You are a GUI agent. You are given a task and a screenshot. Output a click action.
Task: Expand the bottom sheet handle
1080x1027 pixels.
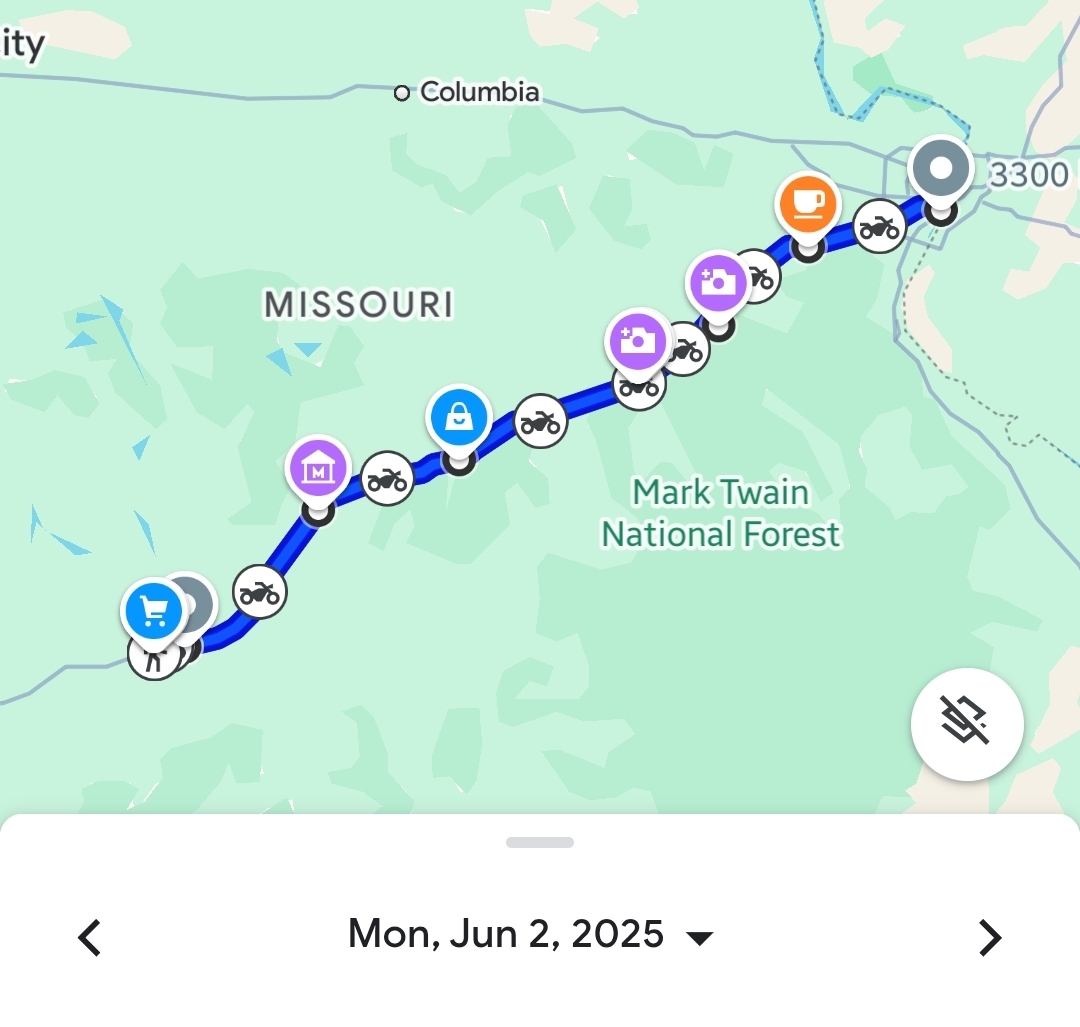tap(540, 842)
